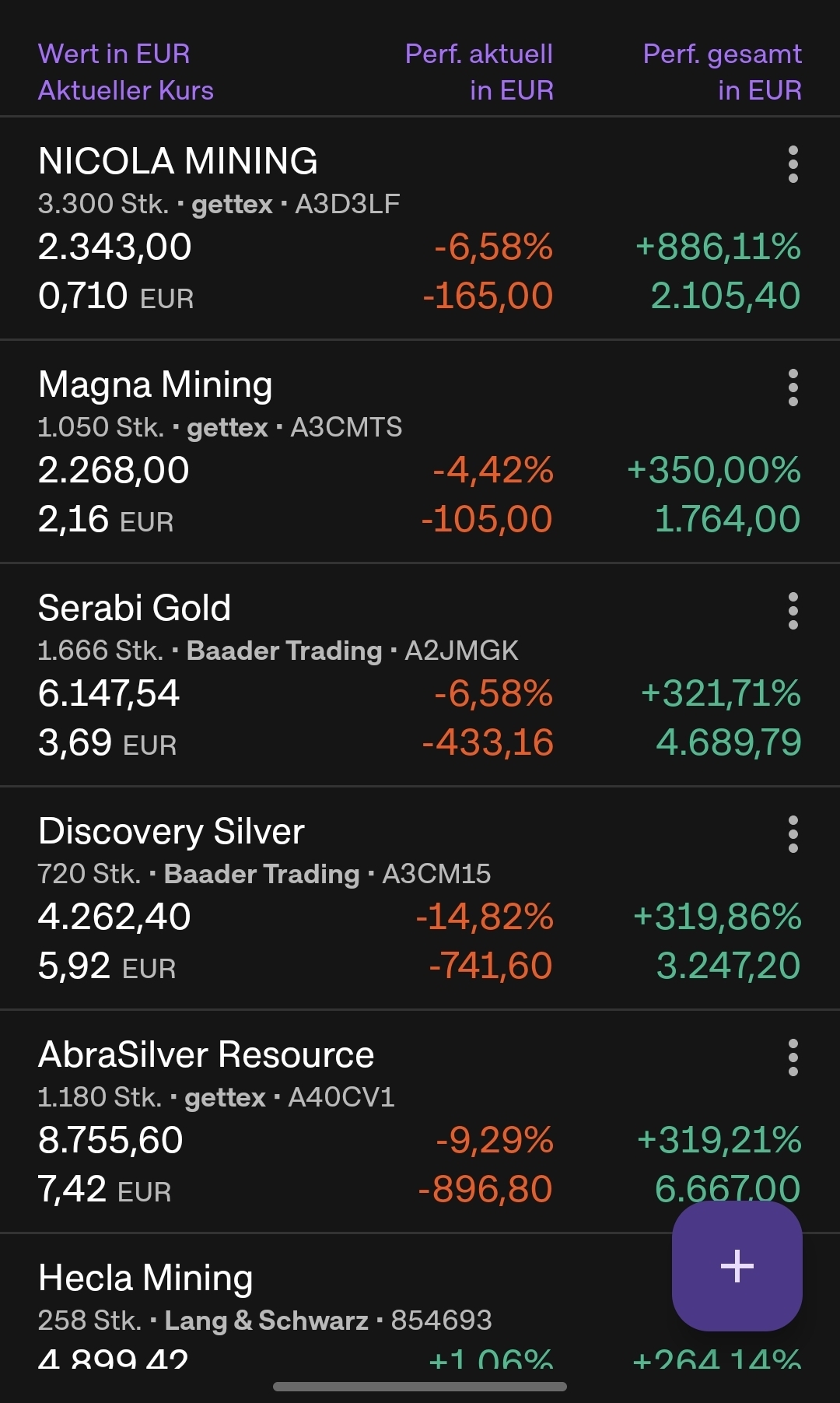Sort by Perf. gesamt column header
840x1403 pixels.
722,72
